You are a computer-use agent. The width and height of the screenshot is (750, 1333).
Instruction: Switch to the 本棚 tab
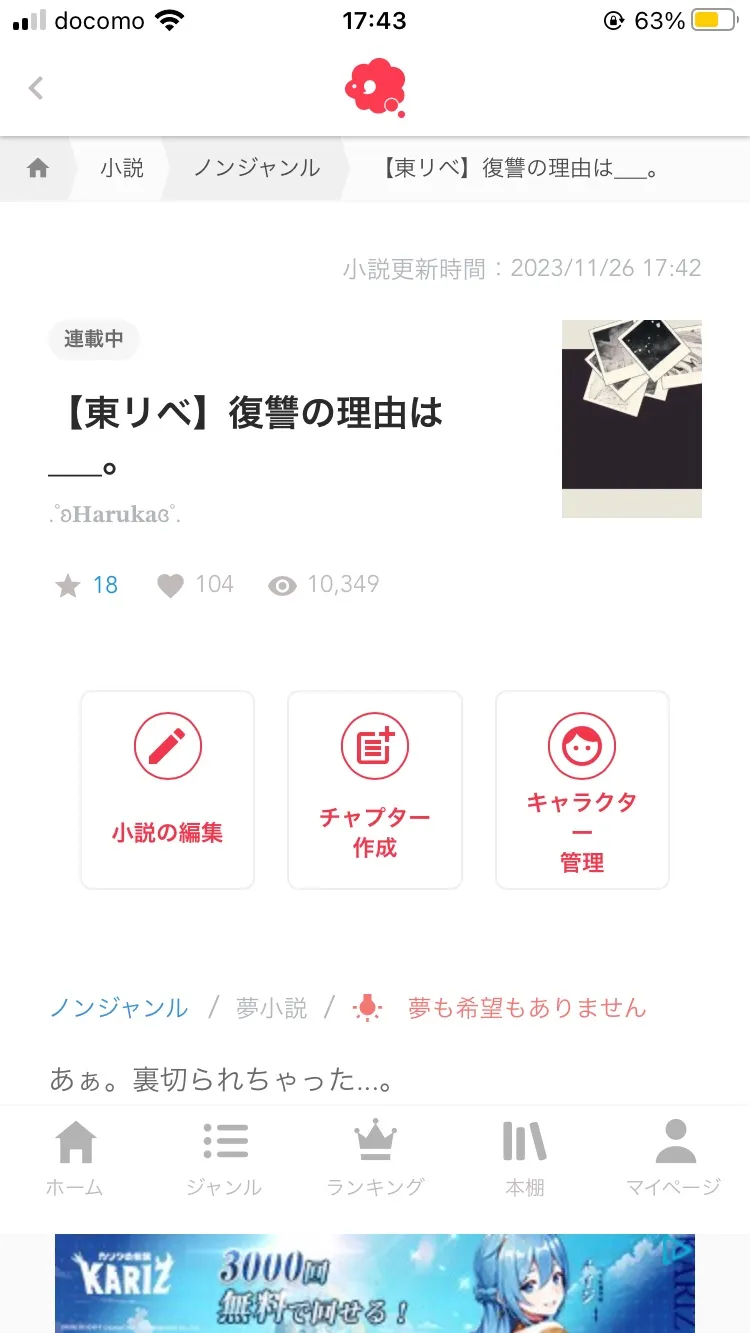tap(524, 1158)
